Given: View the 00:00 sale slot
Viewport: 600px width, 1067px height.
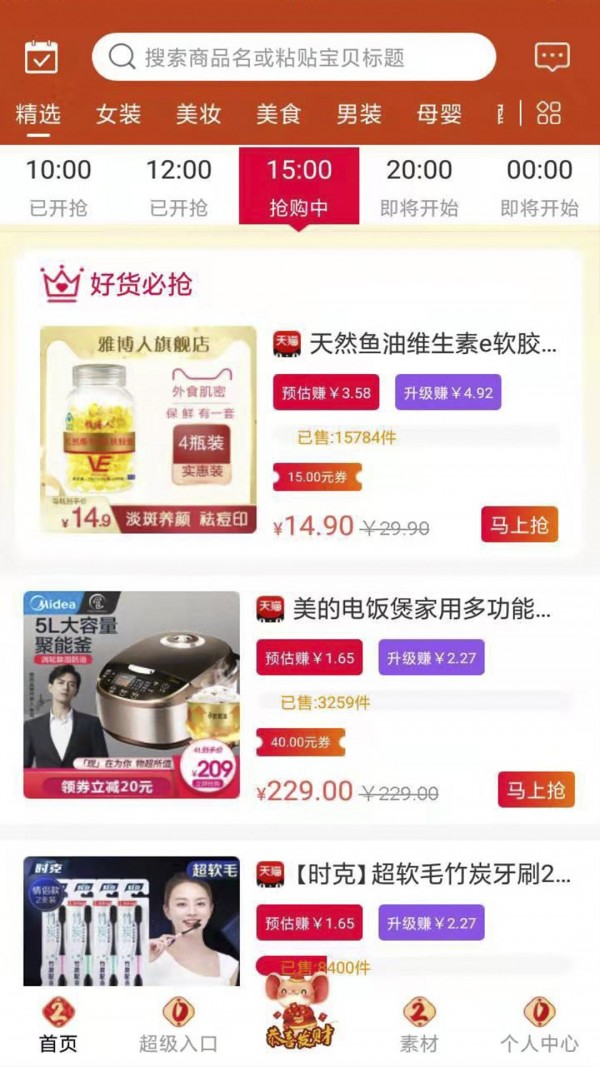Looking at the screenshot, I should click(539, 187).
